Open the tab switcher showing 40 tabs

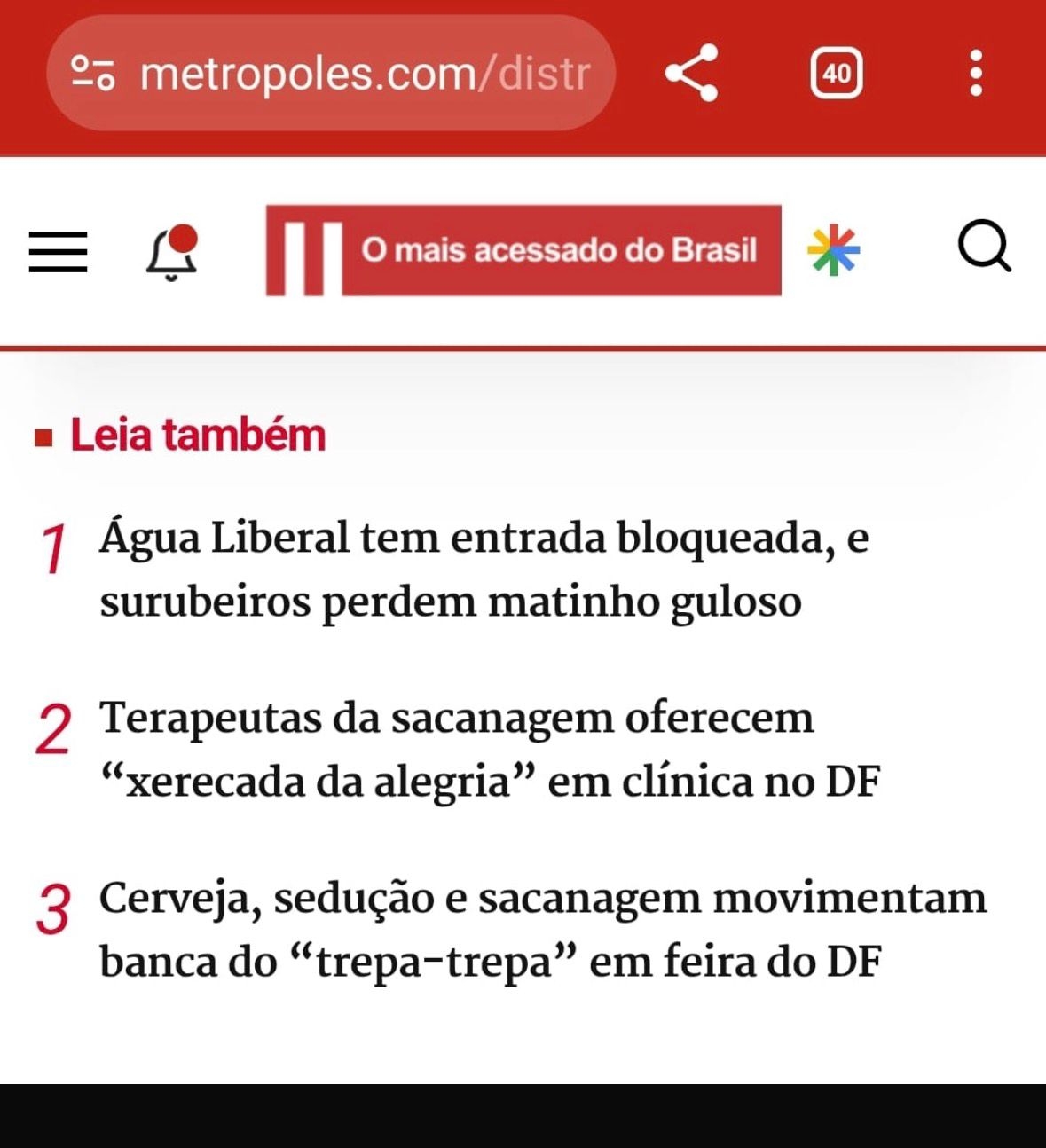pos(836,73)
